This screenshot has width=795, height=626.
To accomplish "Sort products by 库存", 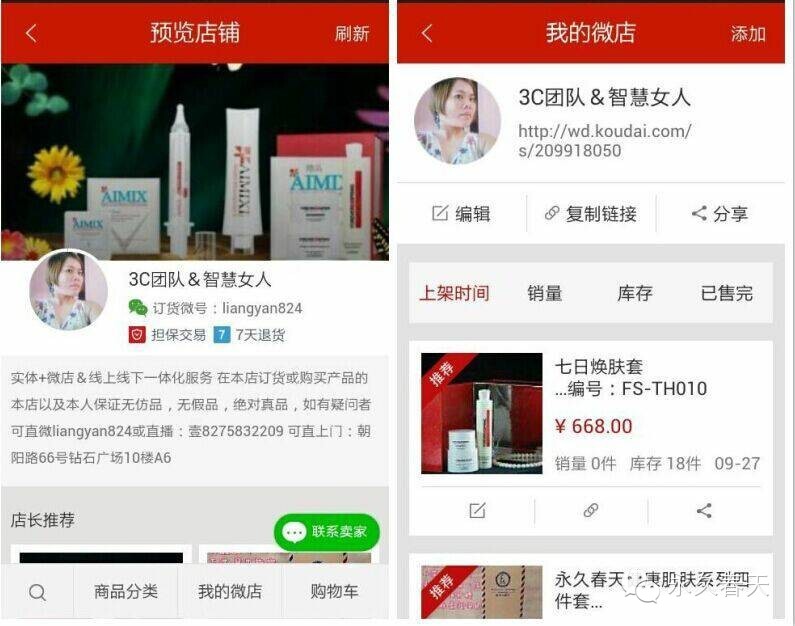I will pyautogui.click(x=635, y=293).
